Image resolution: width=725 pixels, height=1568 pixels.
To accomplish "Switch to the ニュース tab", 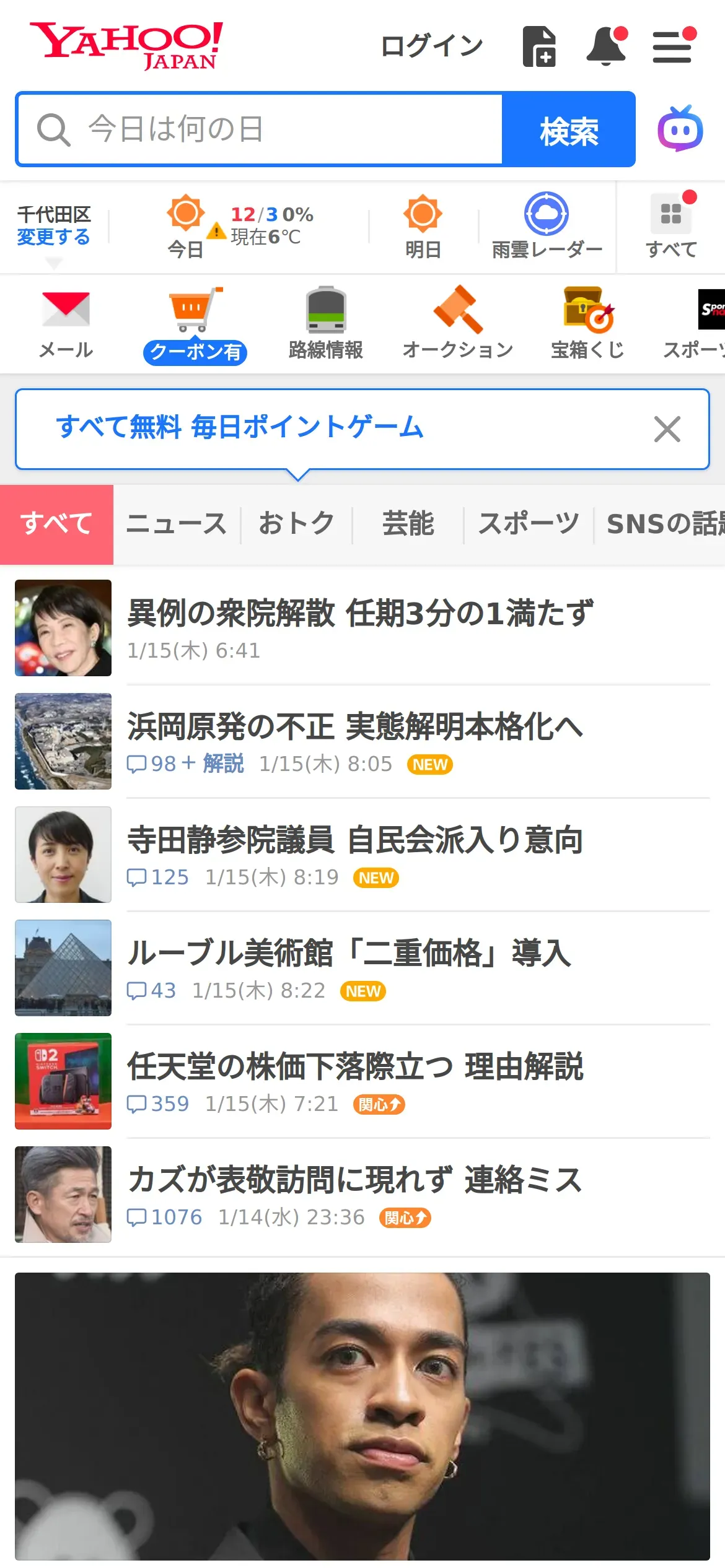I will [177, 524].
